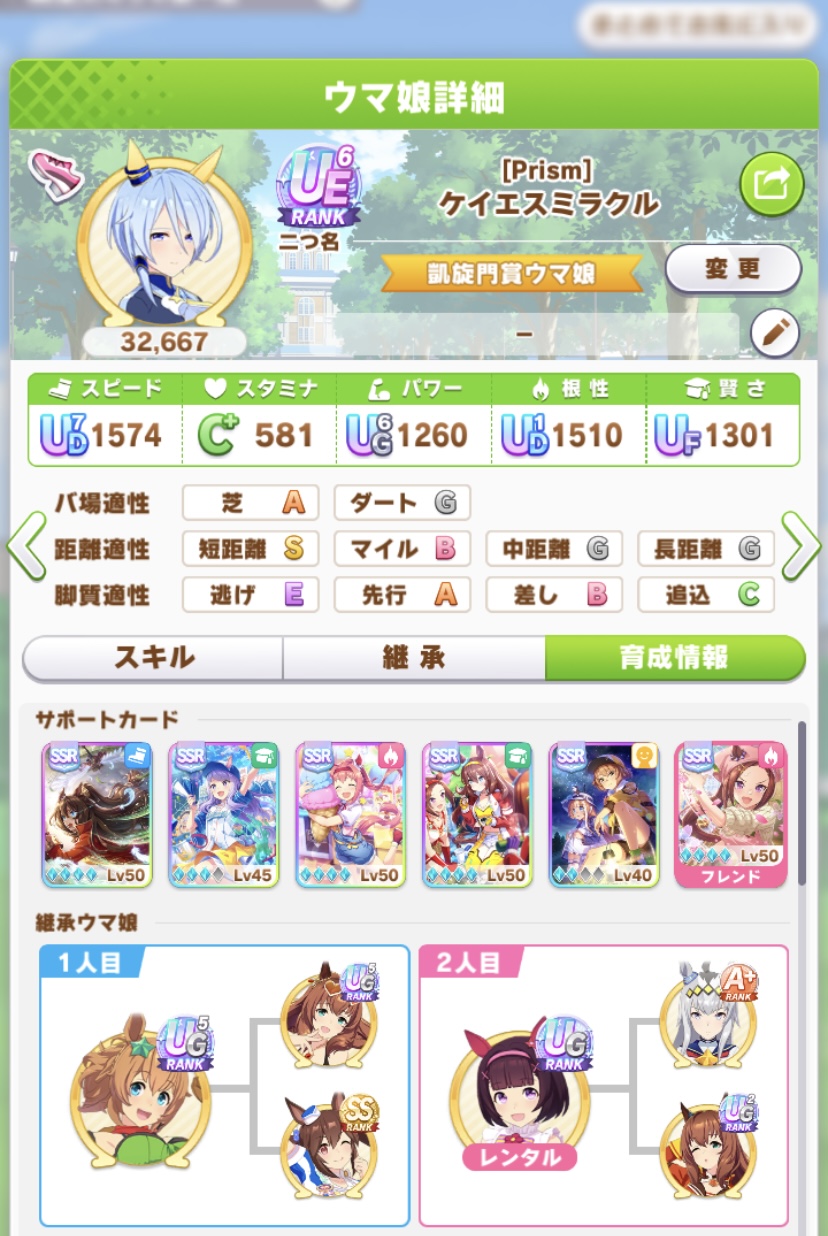Open the Lv40 support card

[604, 815]
